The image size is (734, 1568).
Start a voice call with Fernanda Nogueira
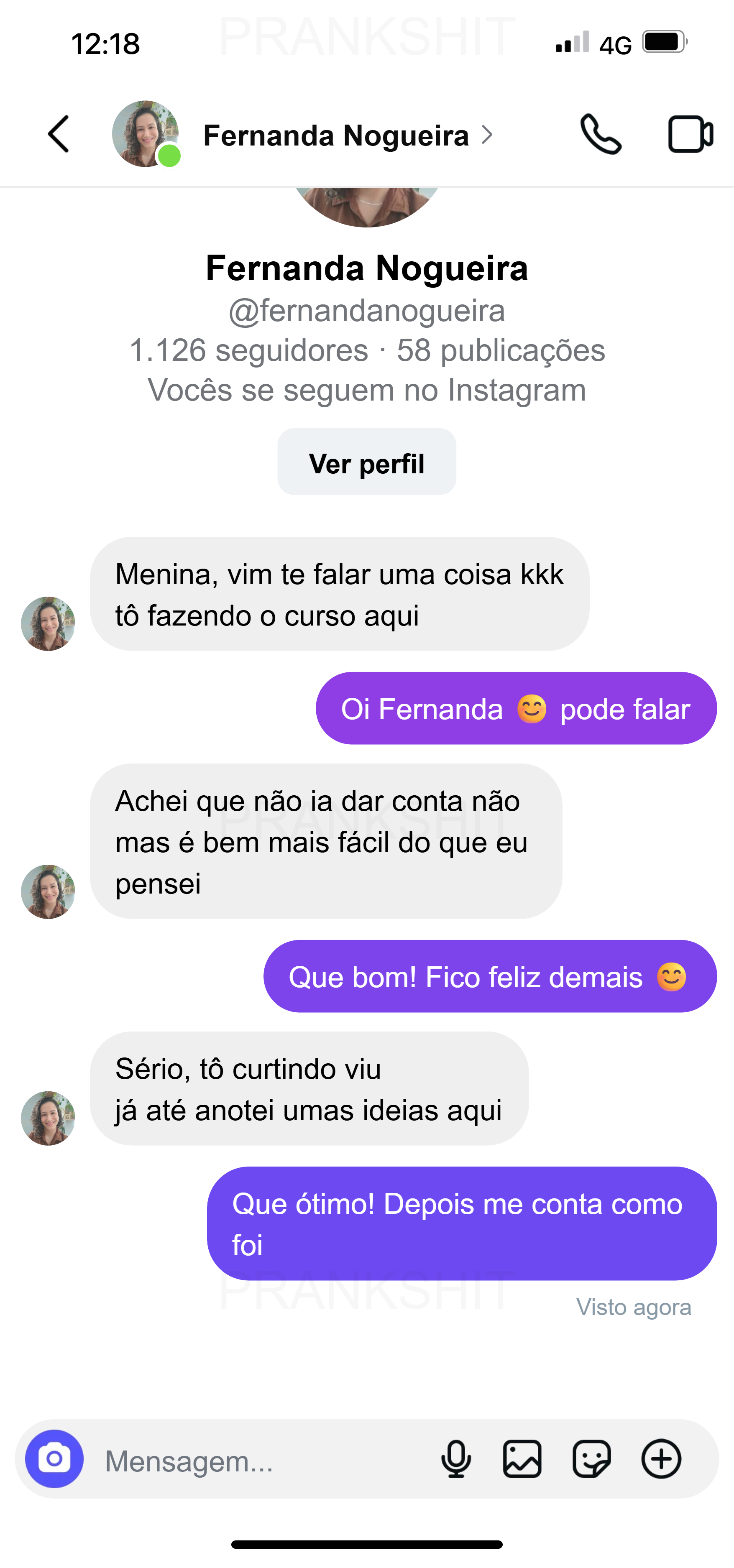[600, 134]
